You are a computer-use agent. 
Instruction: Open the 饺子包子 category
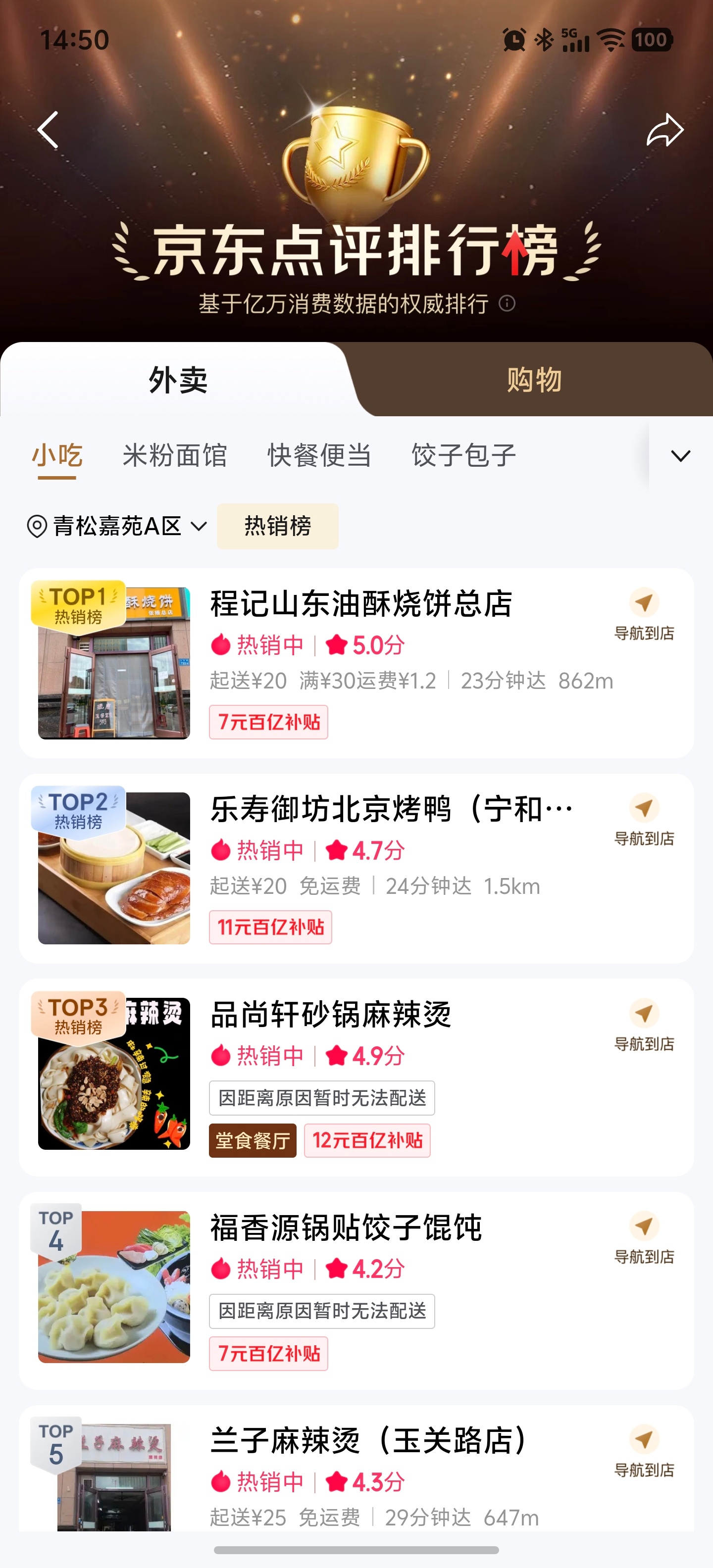coord(463,455)
